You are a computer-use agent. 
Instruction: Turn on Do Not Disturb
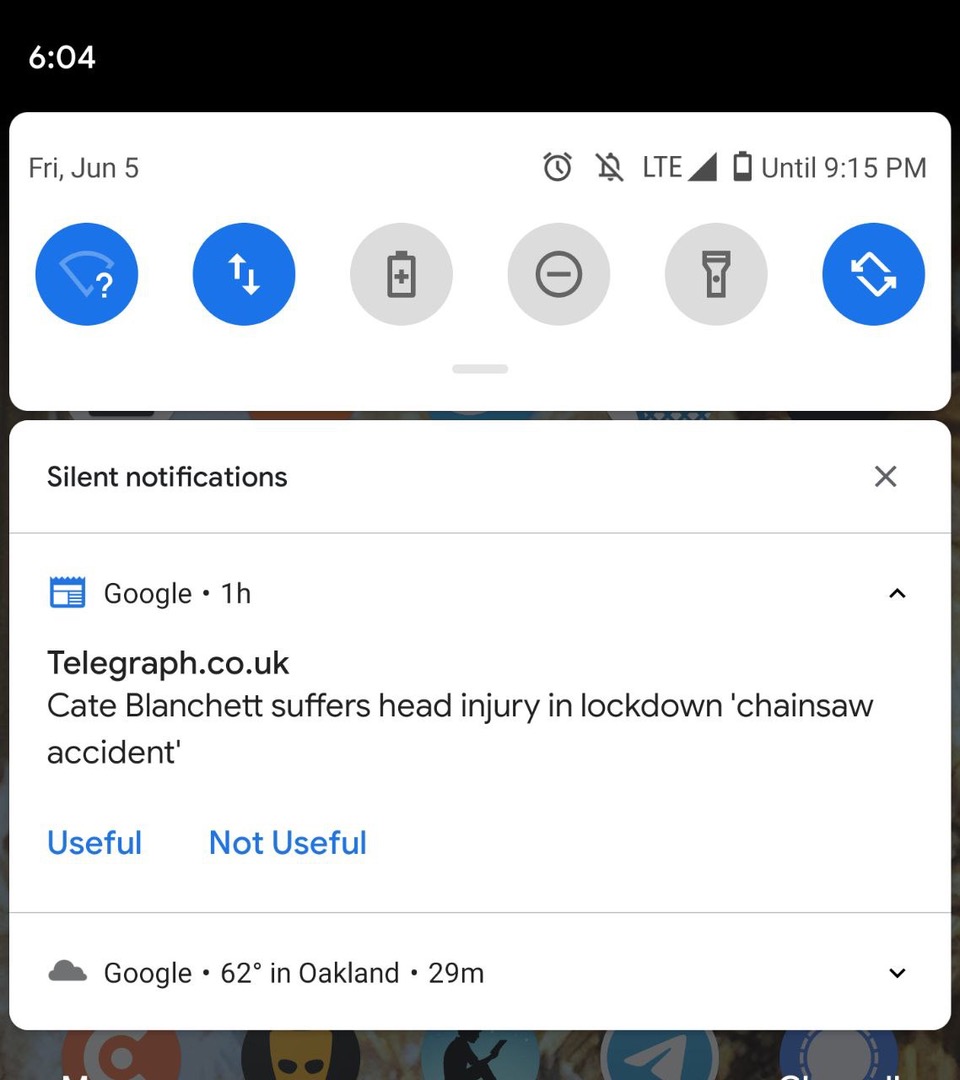click(x=558, y=274)
